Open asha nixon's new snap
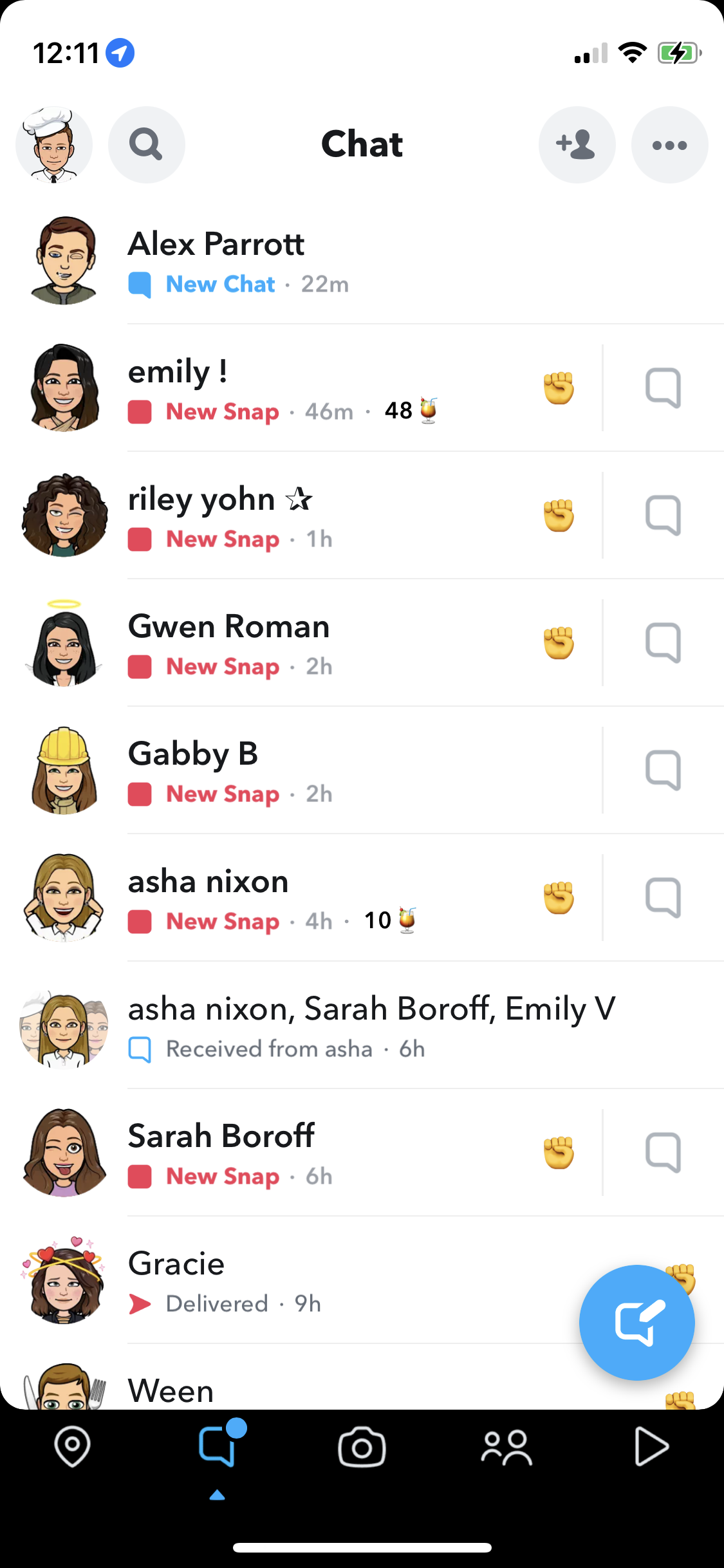724x1568 pixels. (x=301, y=898)
